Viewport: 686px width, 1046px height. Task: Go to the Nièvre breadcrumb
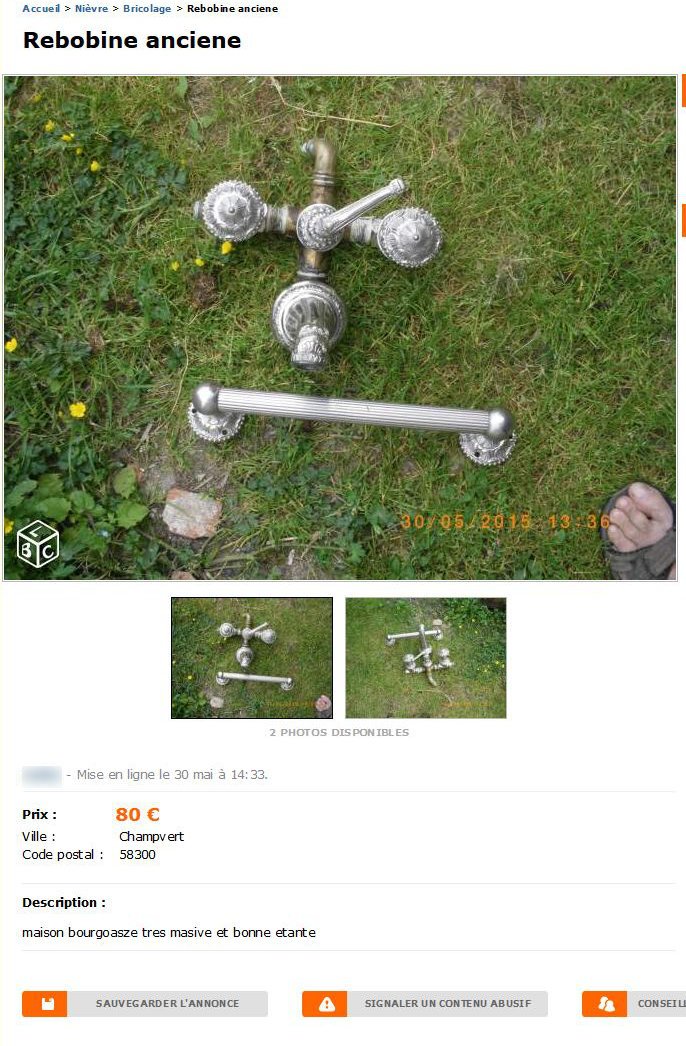91,8
